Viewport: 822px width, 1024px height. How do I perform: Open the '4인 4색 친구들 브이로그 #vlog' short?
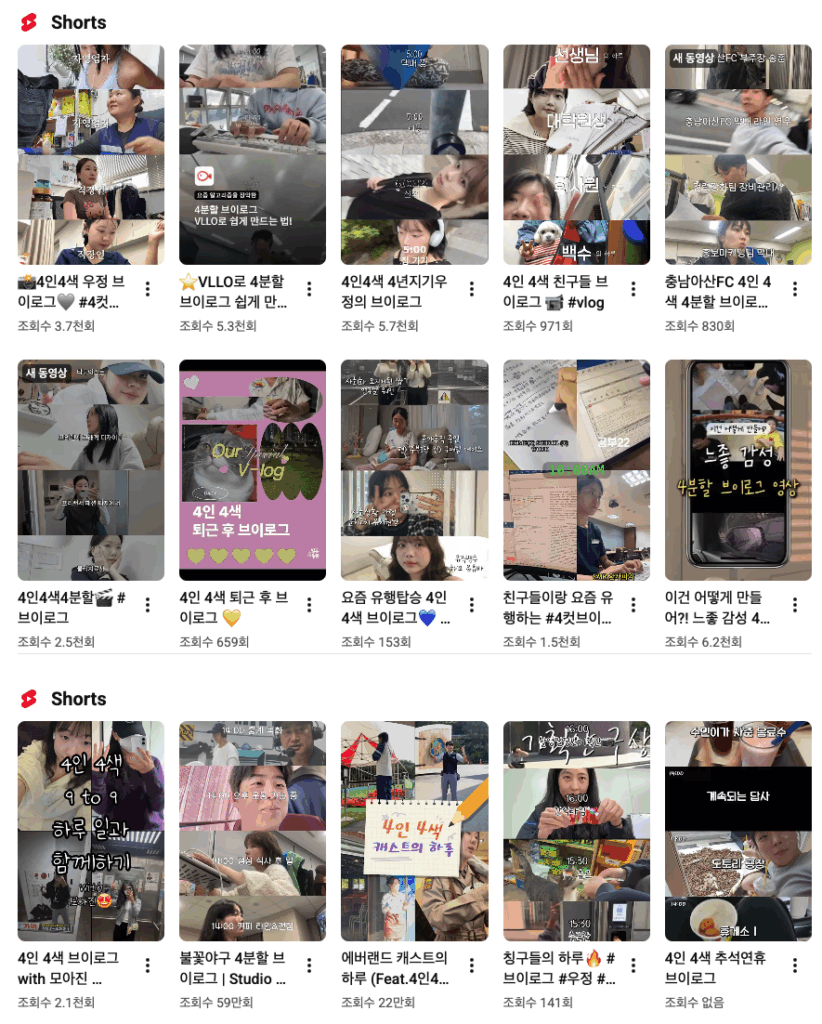[x=576, y=154]
